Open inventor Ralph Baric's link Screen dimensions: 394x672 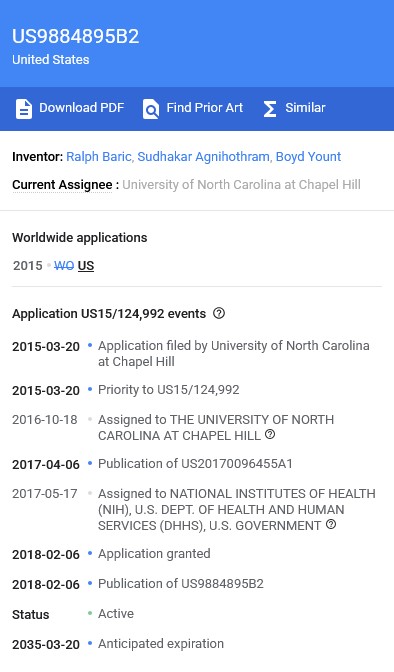click(99, 157)
